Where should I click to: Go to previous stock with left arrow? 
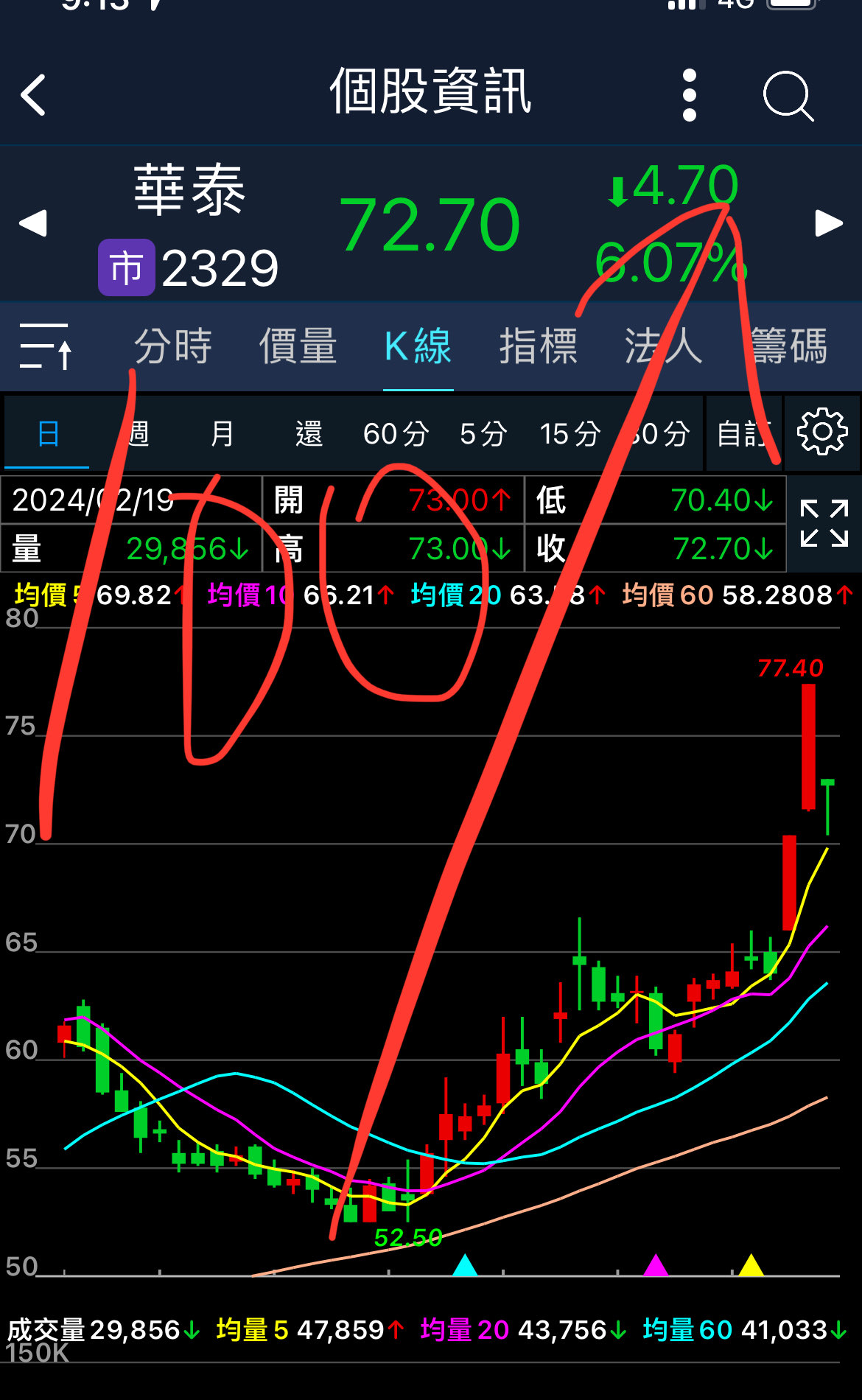pyautogui.click(x=32, y=223)
